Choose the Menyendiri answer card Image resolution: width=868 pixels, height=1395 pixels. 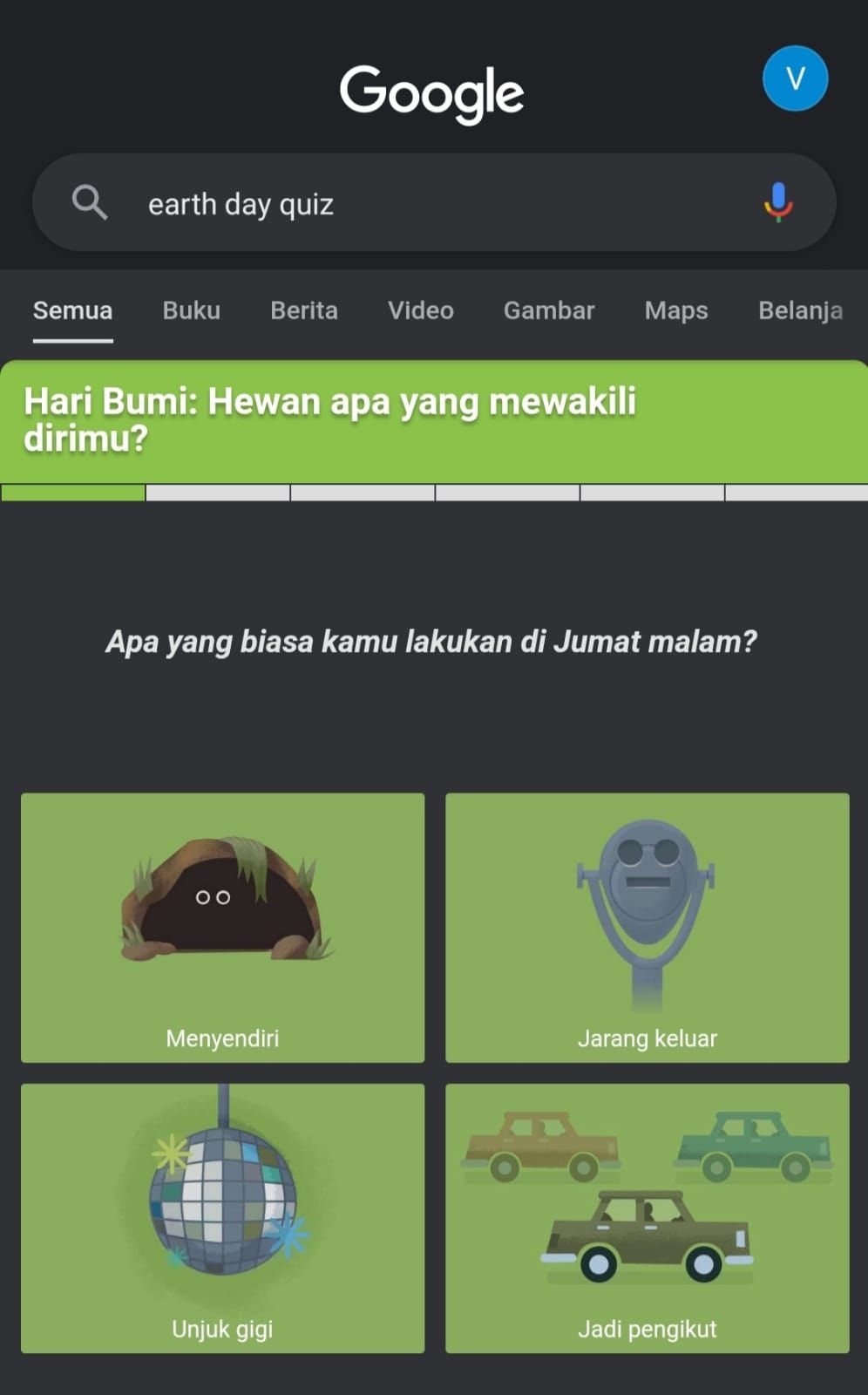coord(223,928)
